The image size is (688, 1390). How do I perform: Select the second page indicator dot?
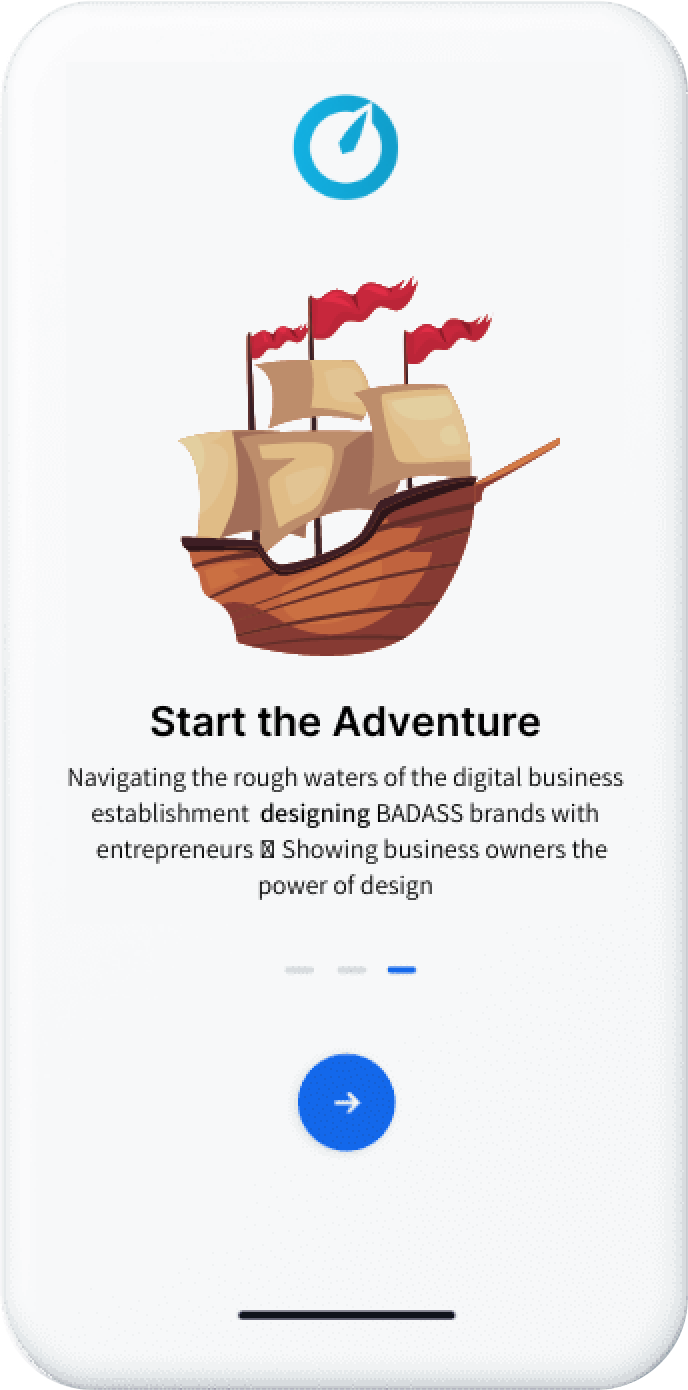pyautogui.click(x=351, y=969)
